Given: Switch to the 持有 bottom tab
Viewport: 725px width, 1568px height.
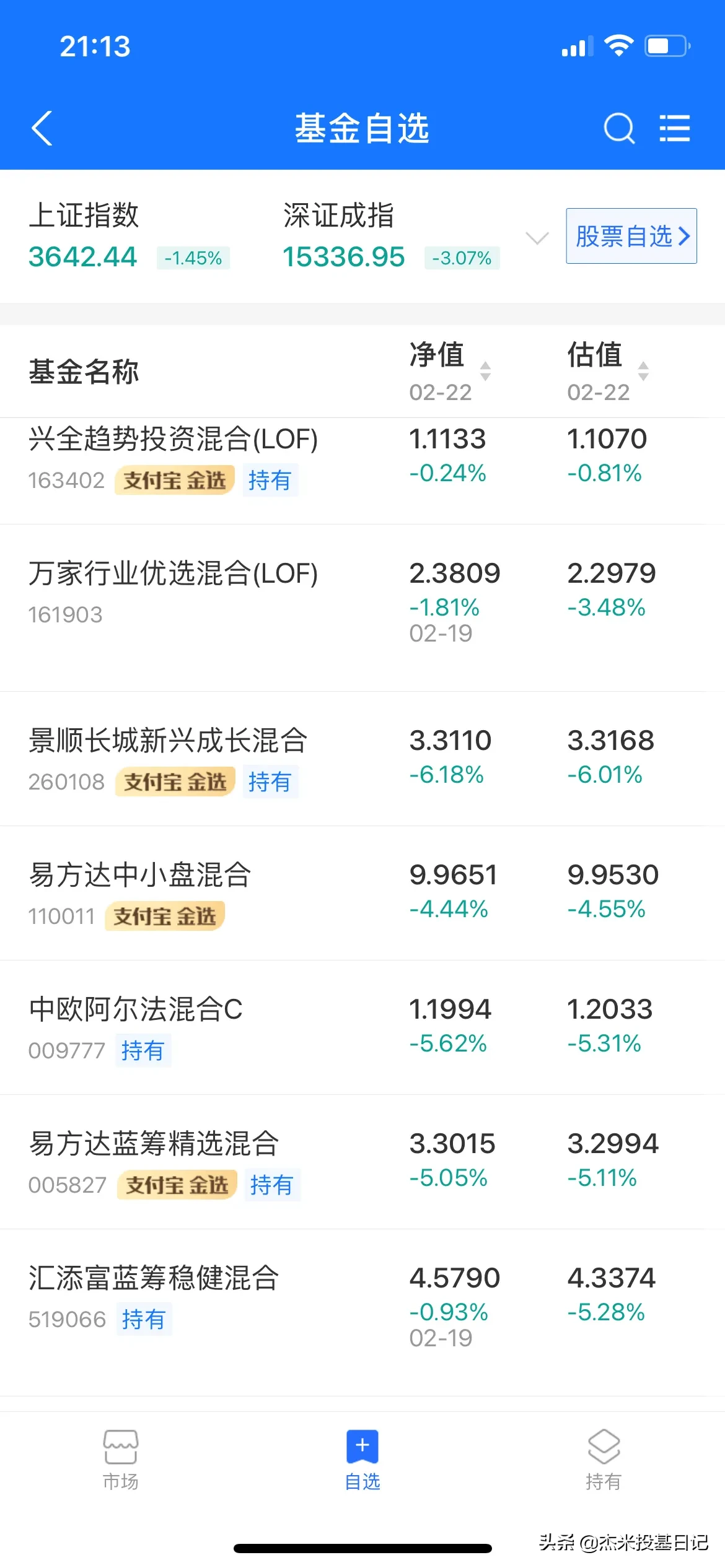Looking at the screenshot, I should 604,1459.
